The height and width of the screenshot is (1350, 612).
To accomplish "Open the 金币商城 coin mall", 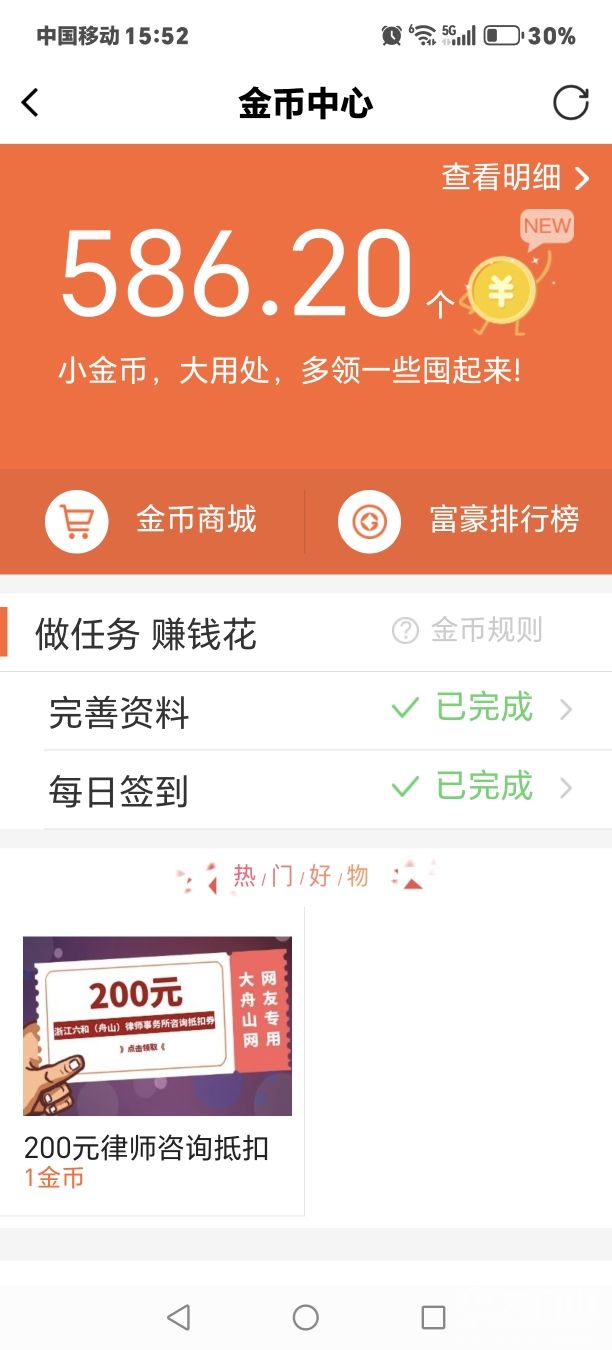I will click(x=152, y=521).
